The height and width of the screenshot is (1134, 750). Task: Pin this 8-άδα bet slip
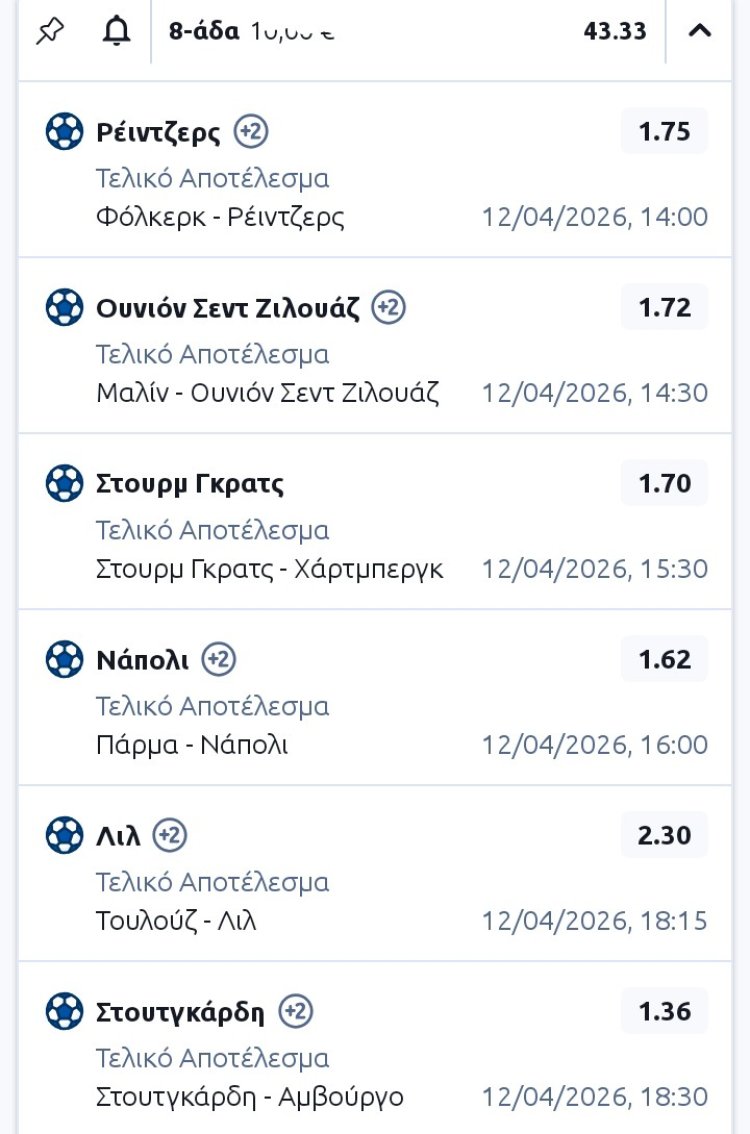coord(49,32)
